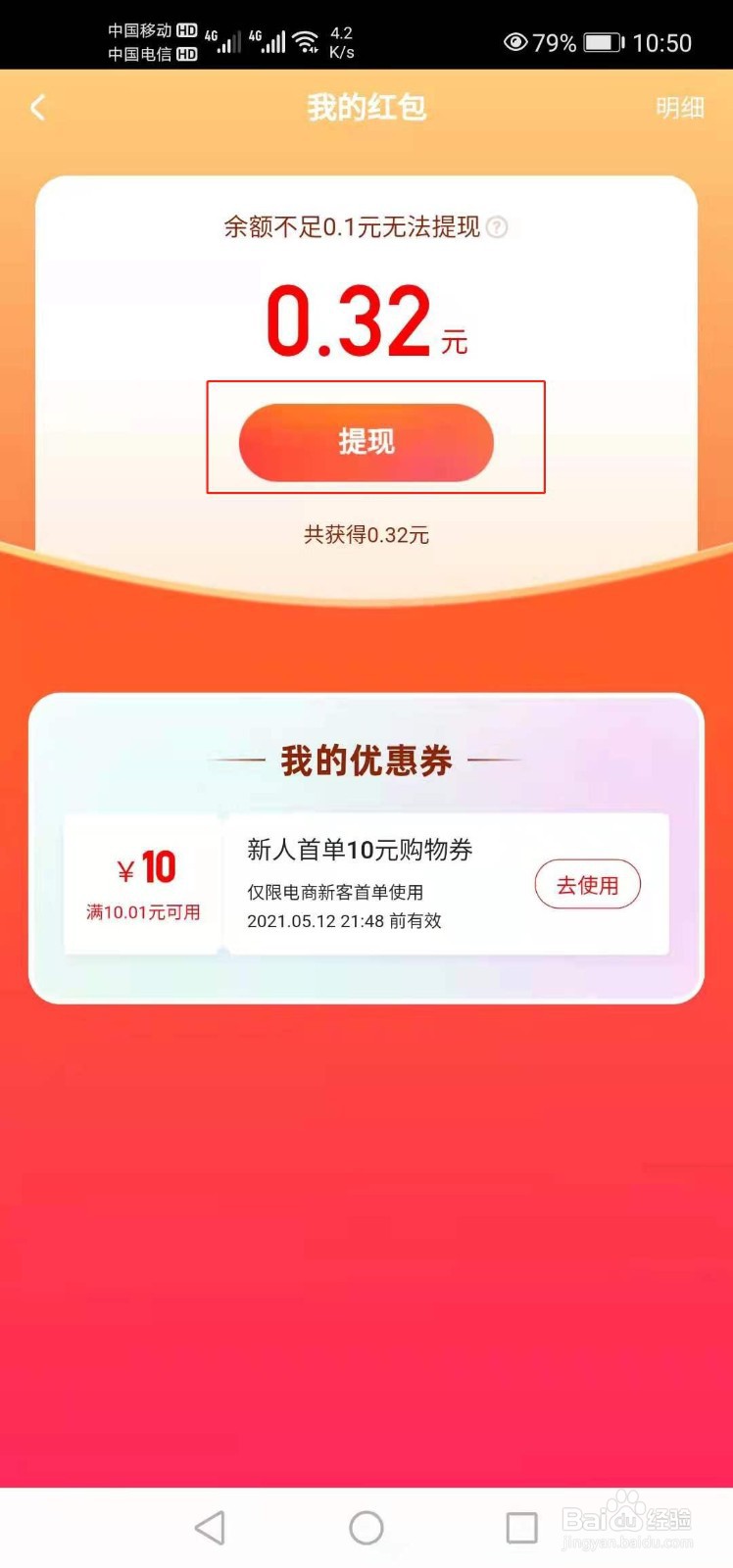Open 明细 to view red packet details
Image resolution: width=733 pixels, height=1568 pixels.
680,109
